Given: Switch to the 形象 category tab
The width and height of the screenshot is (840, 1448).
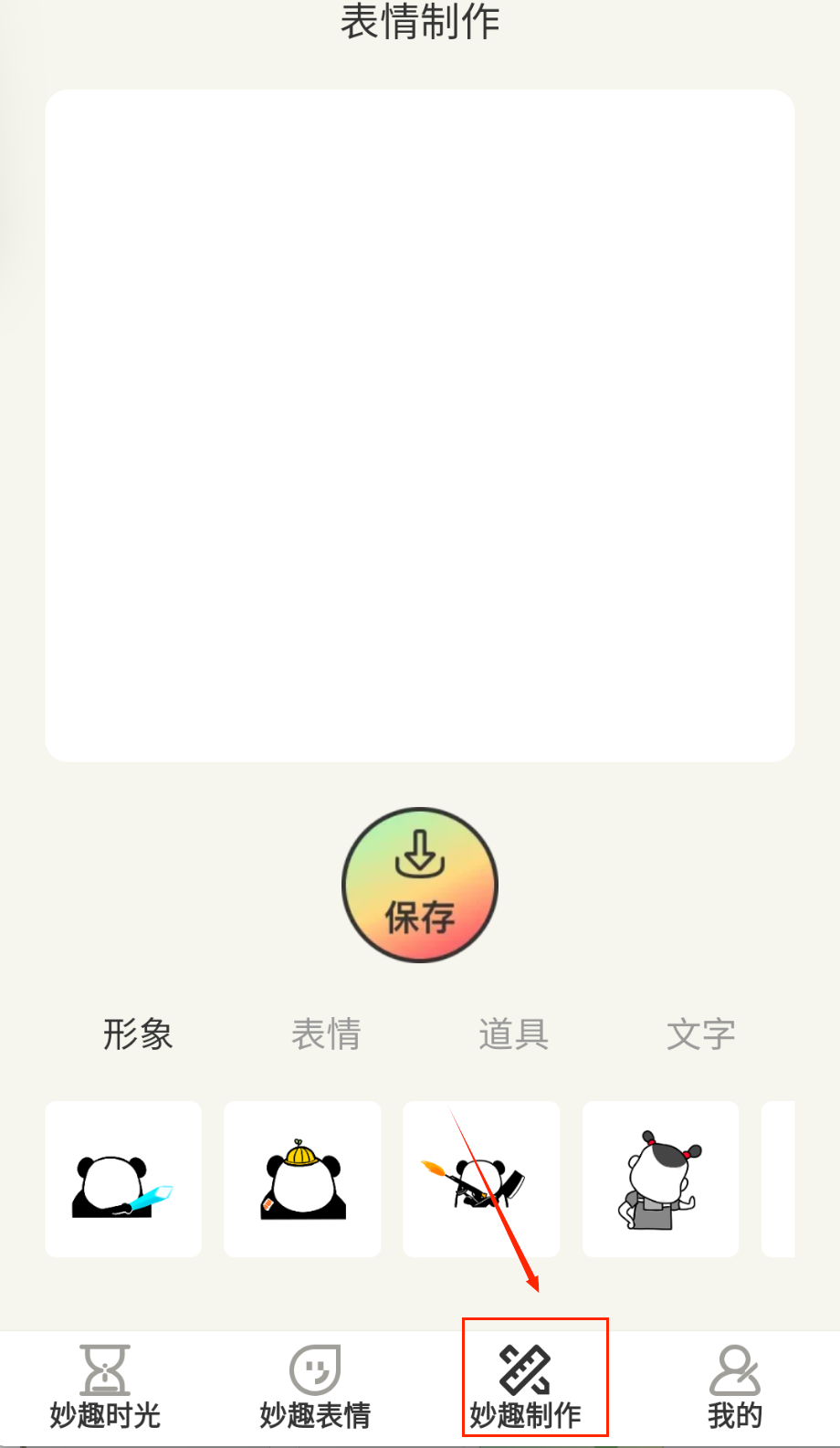Looking at the screenshot, I should point(138,1034).
